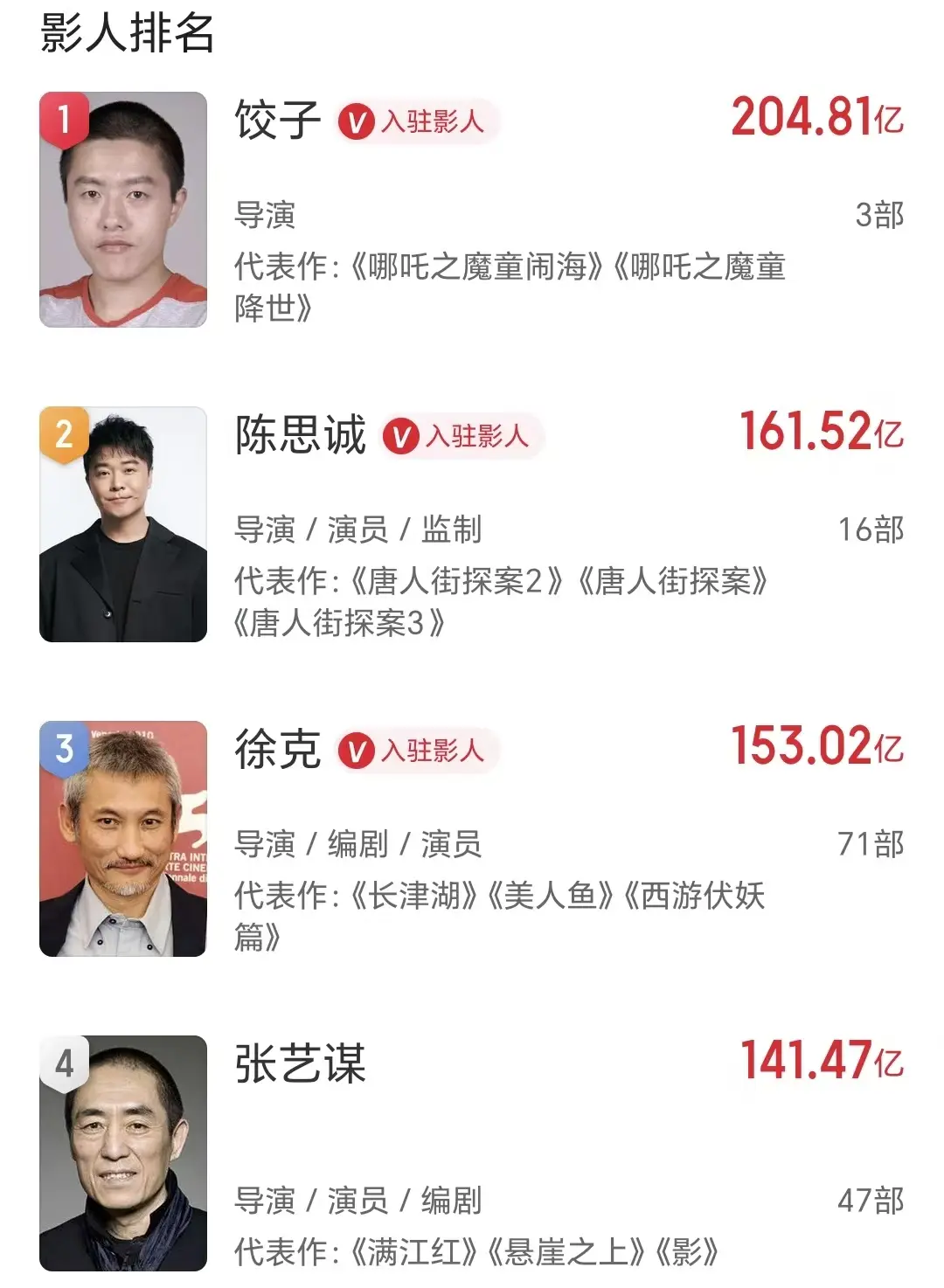Select the 徐克 ranking entry
The height and width of the screenshot is (1288, 944).
coord(277,750)
